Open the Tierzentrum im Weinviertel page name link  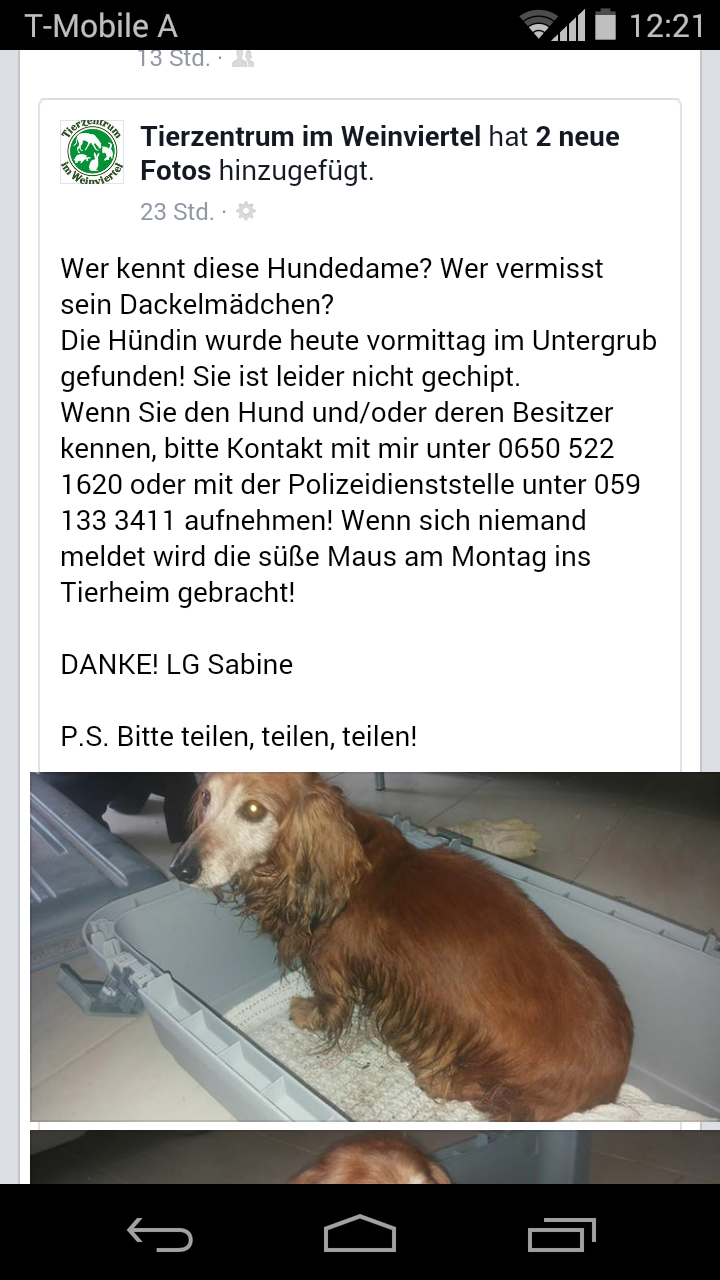tap(311, 137)
